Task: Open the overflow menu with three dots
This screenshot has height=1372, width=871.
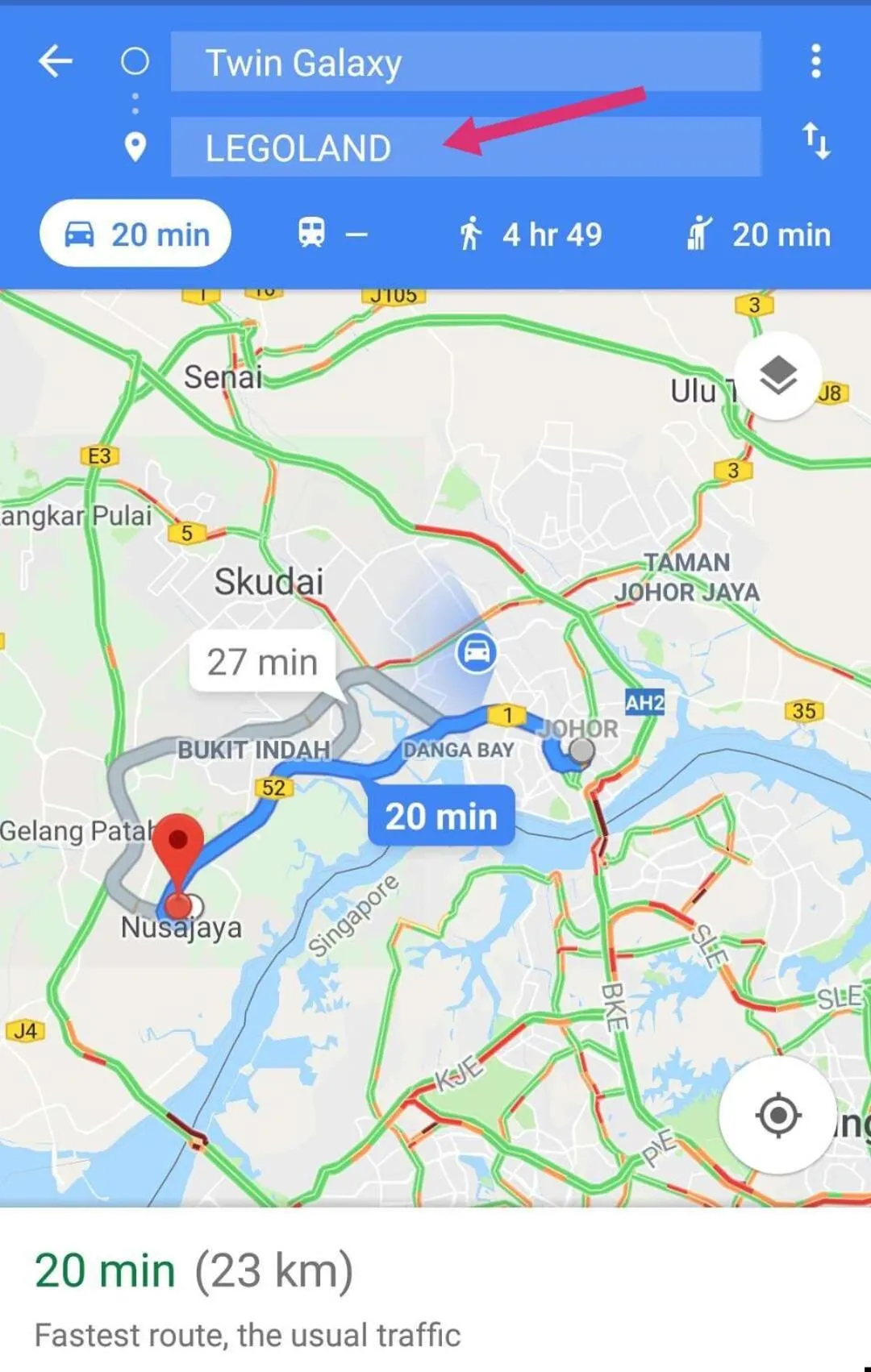Action: pos(816,60)
